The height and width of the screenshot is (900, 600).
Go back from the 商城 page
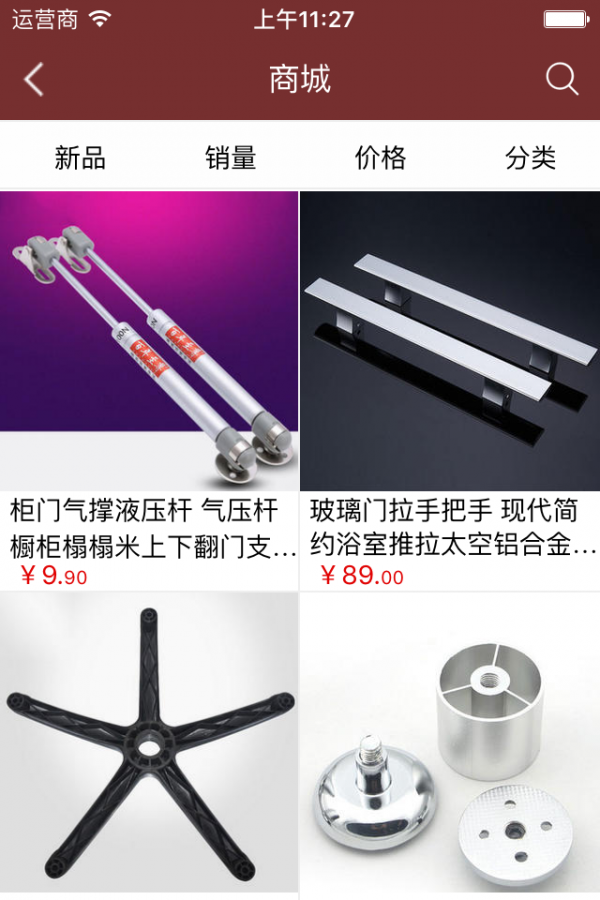click(34, 80)
